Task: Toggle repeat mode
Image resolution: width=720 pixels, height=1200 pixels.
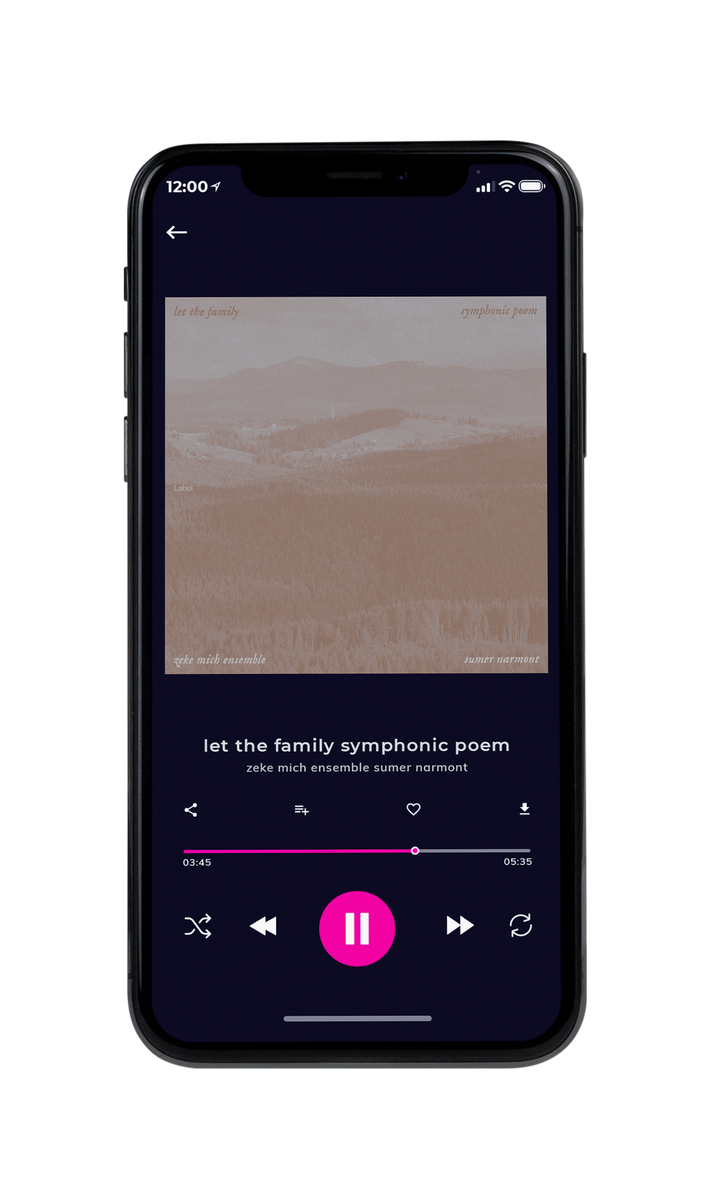Action: (521, 926)
